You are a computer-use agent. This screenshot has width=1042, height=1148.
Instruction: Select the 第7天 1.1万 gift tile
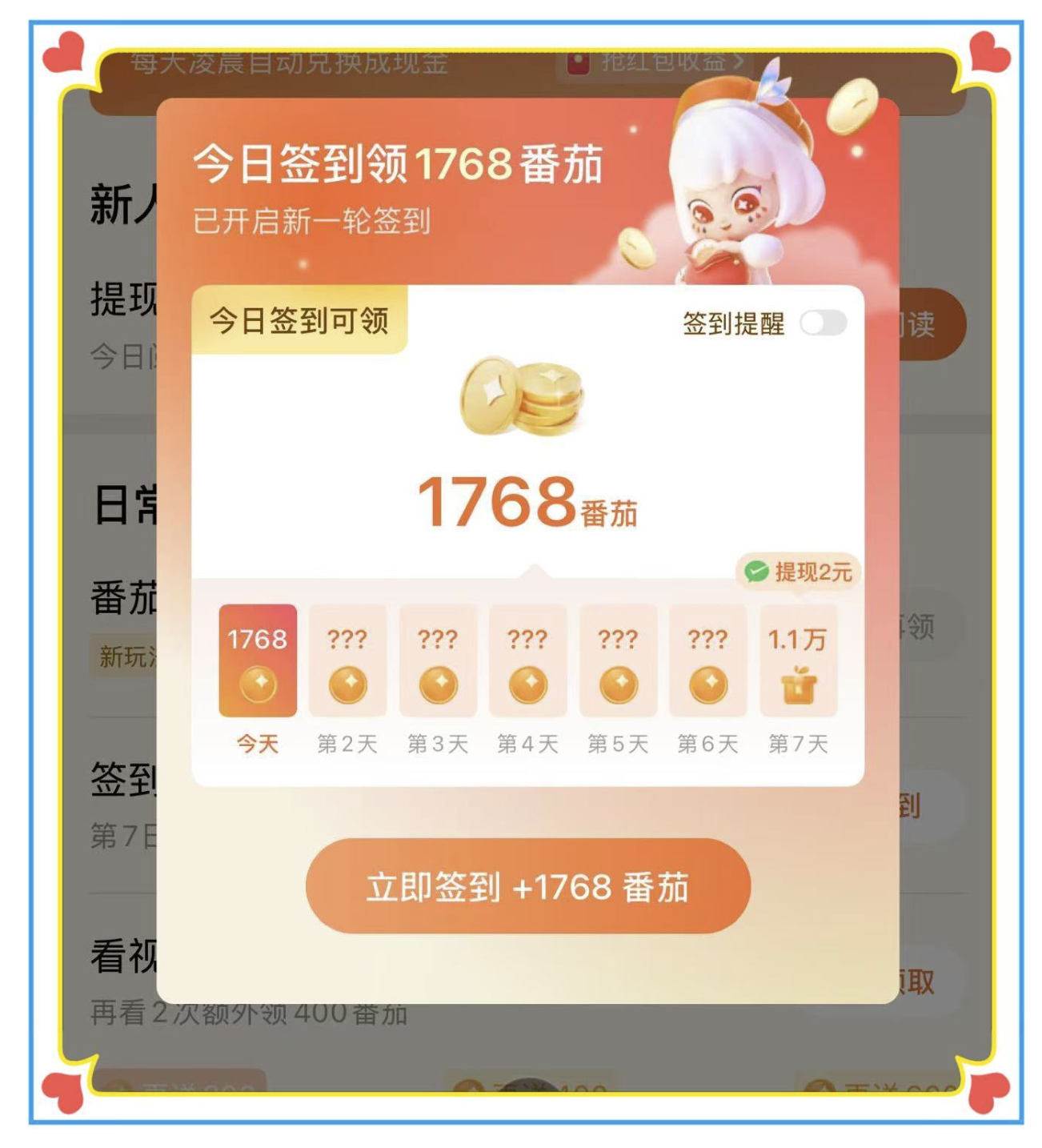798,660
